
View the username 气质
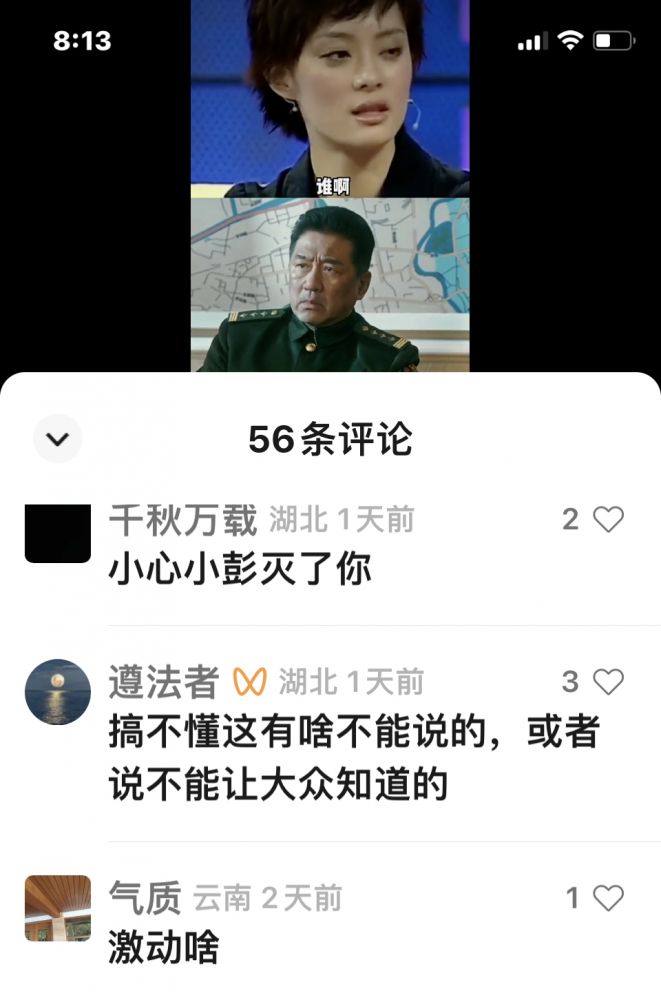coord(144,898)
